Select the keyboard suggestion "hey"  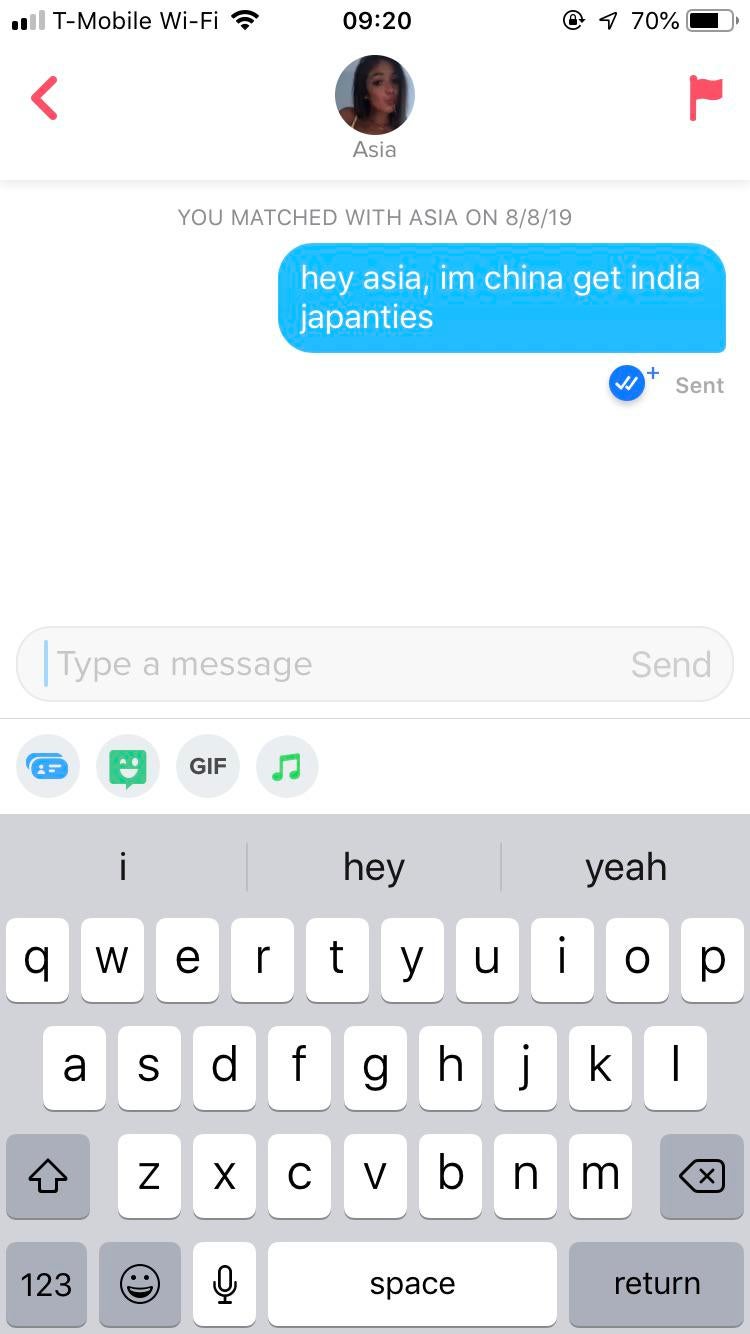[374, 866]
